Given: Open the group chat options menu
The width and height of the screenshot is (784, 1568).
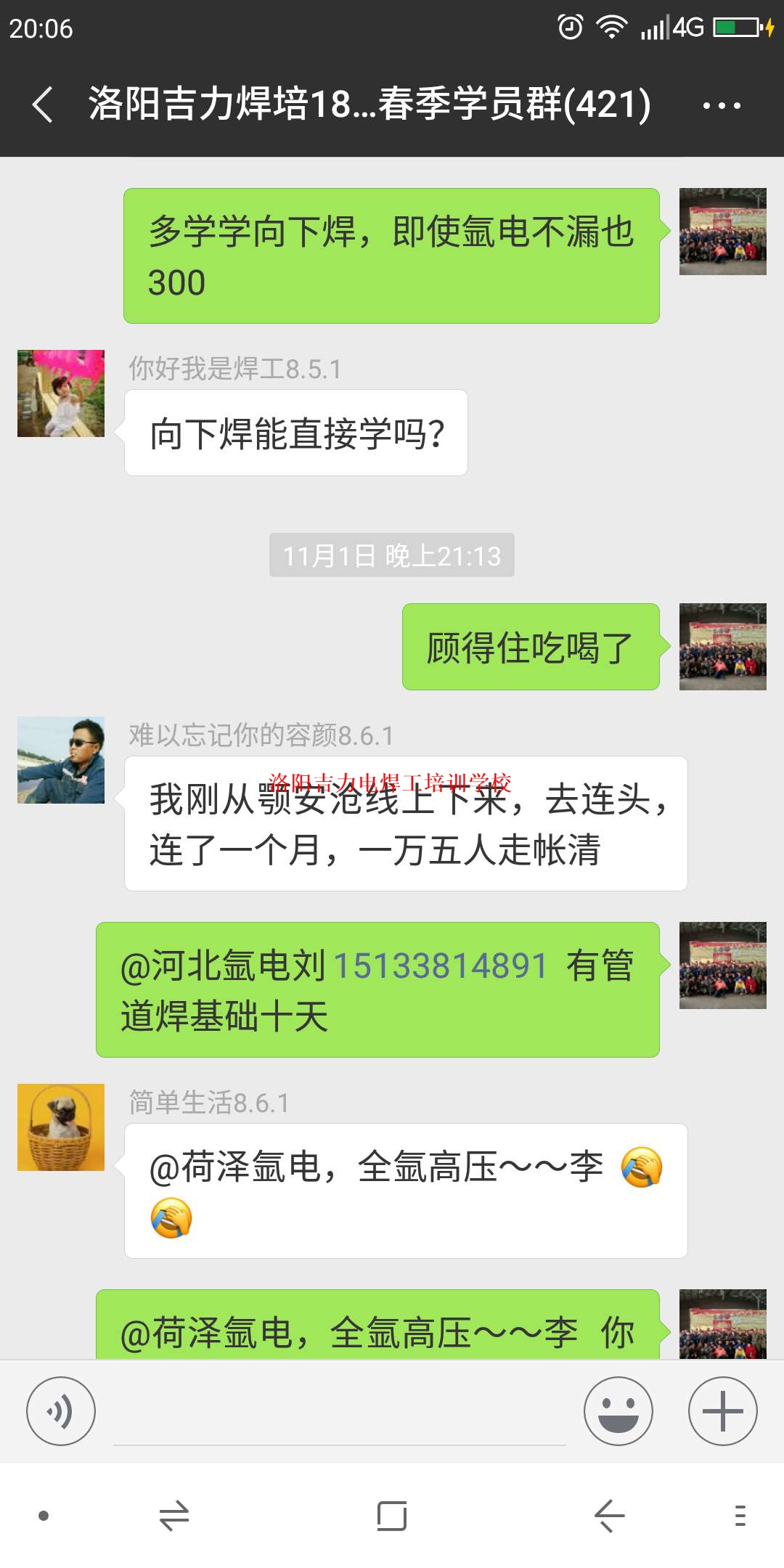Looking at the screenshot, I should coord(722,106).
